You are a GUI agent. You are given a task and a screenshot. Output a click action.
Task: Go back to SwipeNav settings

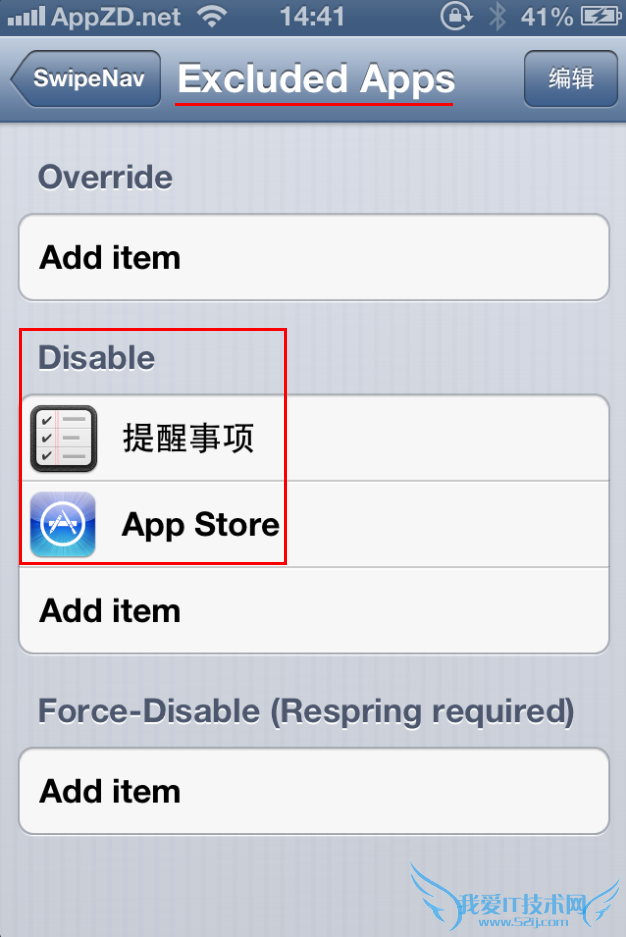[86, 79]
